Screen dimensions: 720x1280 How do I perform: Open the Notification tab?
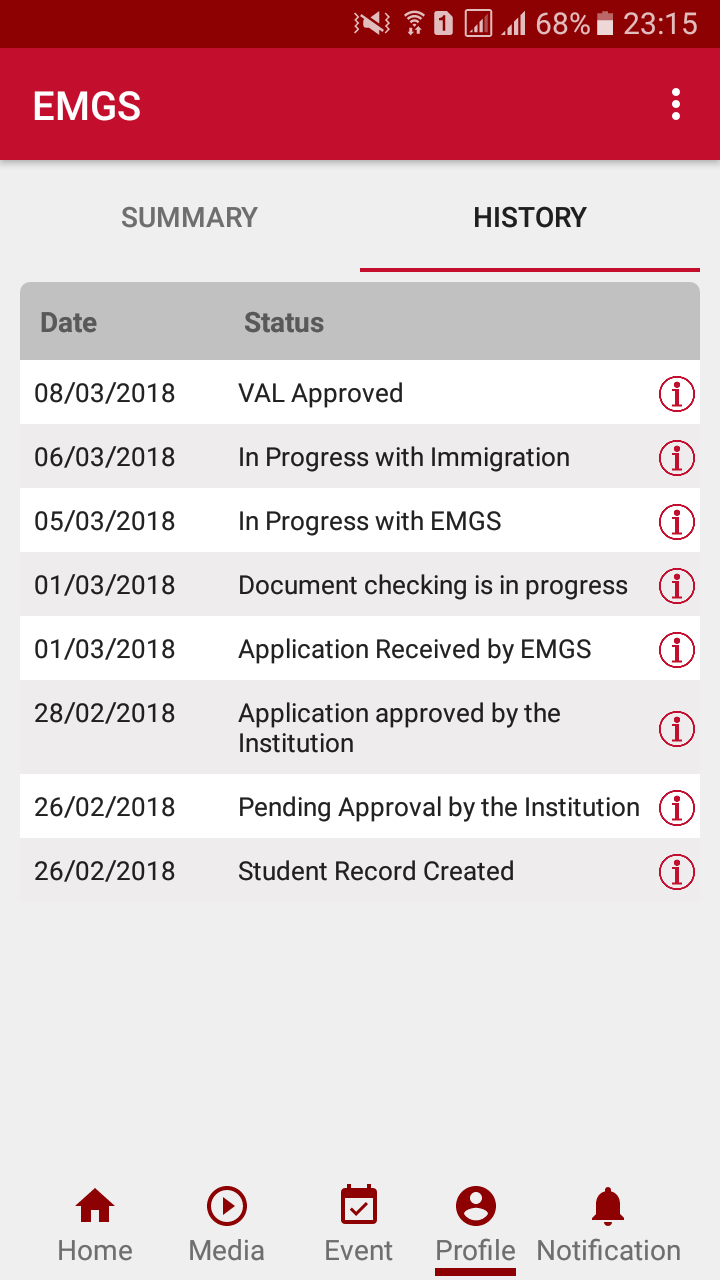coord(608,1225)
